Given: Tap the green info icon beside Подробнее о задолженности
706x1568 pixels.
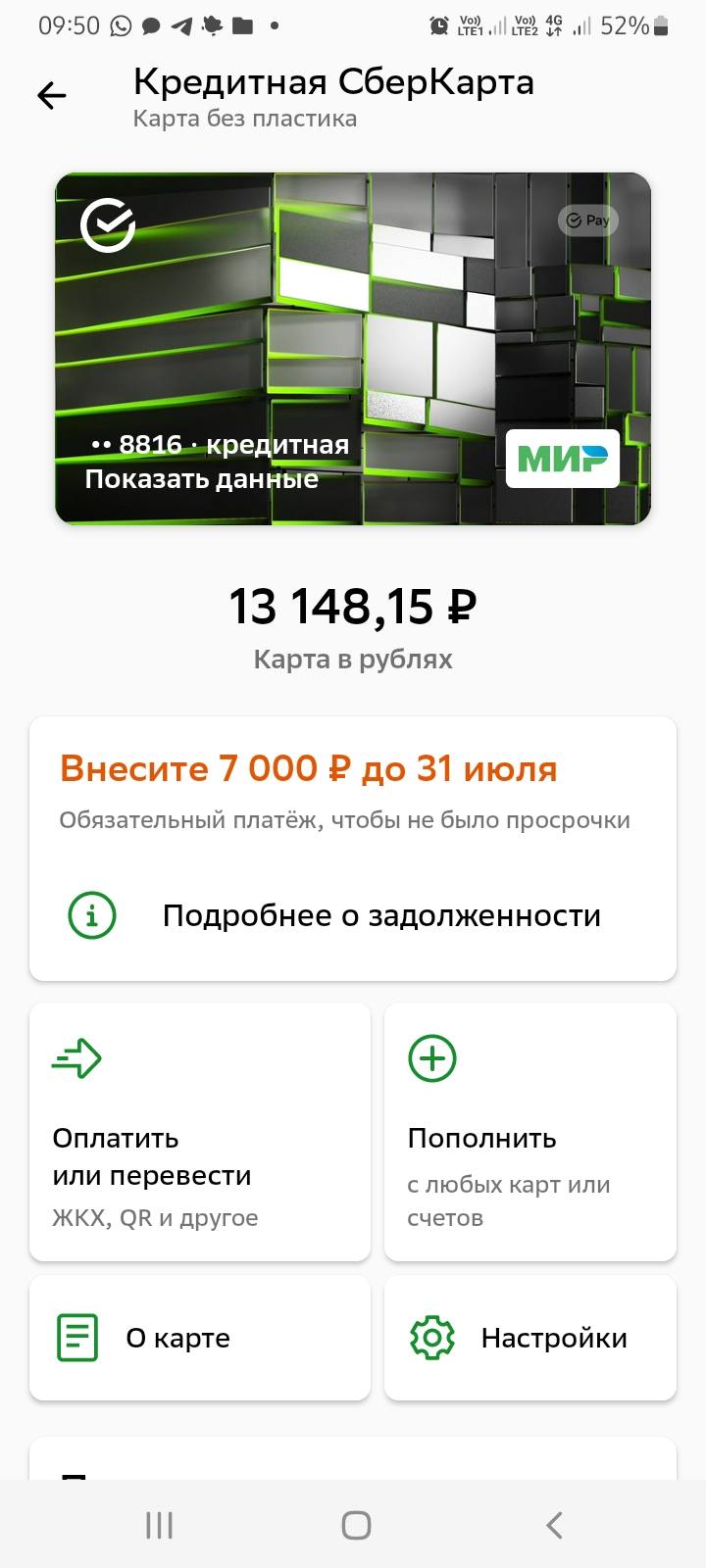Looking at the screenshot, I should pos(91,915).
